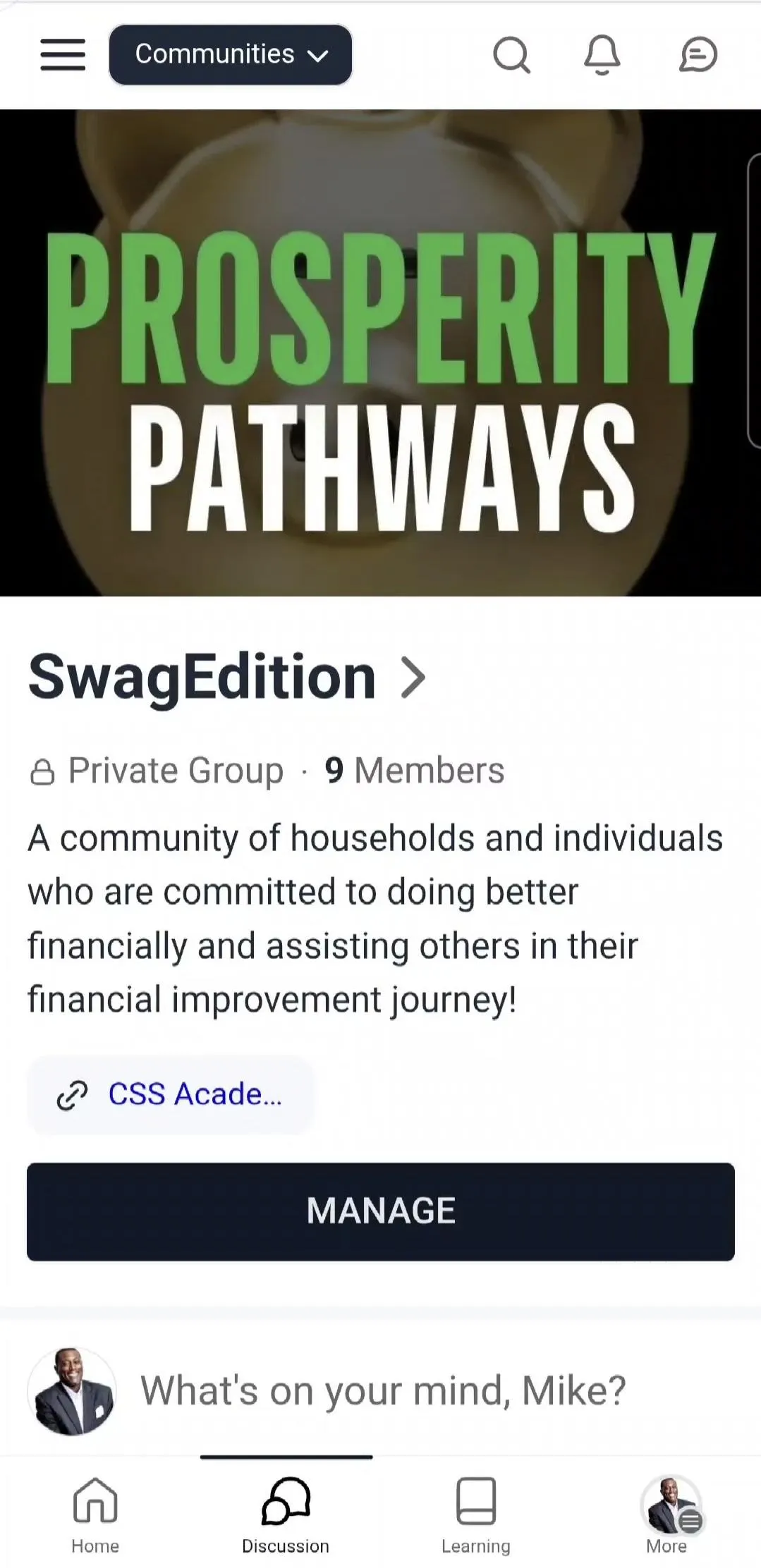Tap the MANAGE button
The width and height of the screenshot is (761, 1568).
(x=381, y=1211)
